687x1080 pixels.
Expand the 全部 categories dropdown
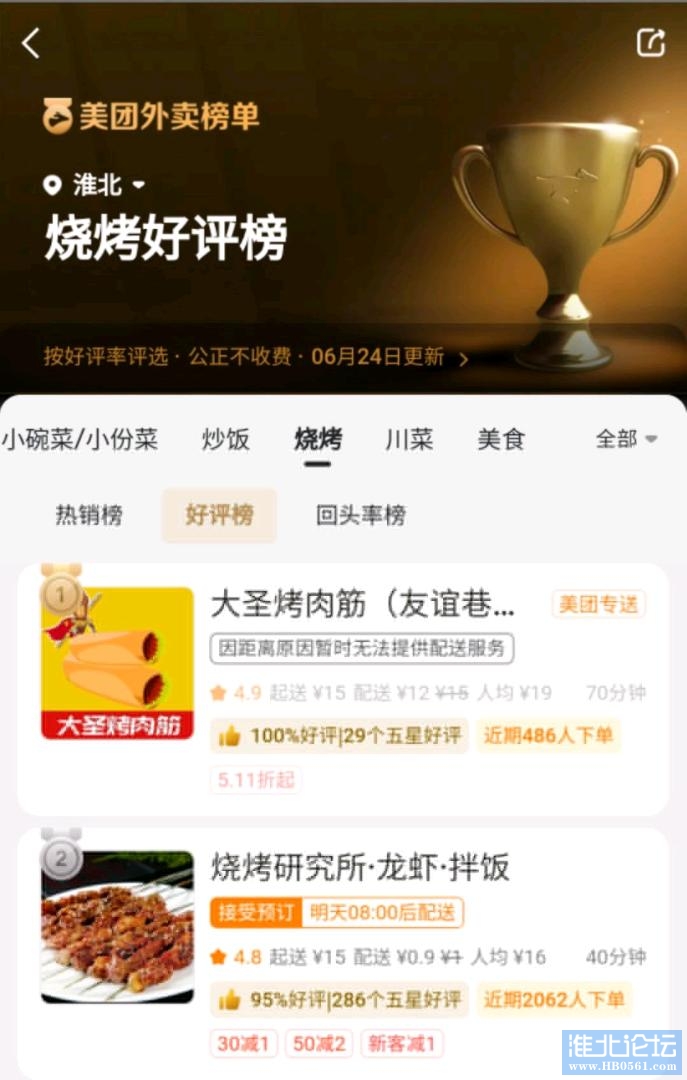(627, 439)
